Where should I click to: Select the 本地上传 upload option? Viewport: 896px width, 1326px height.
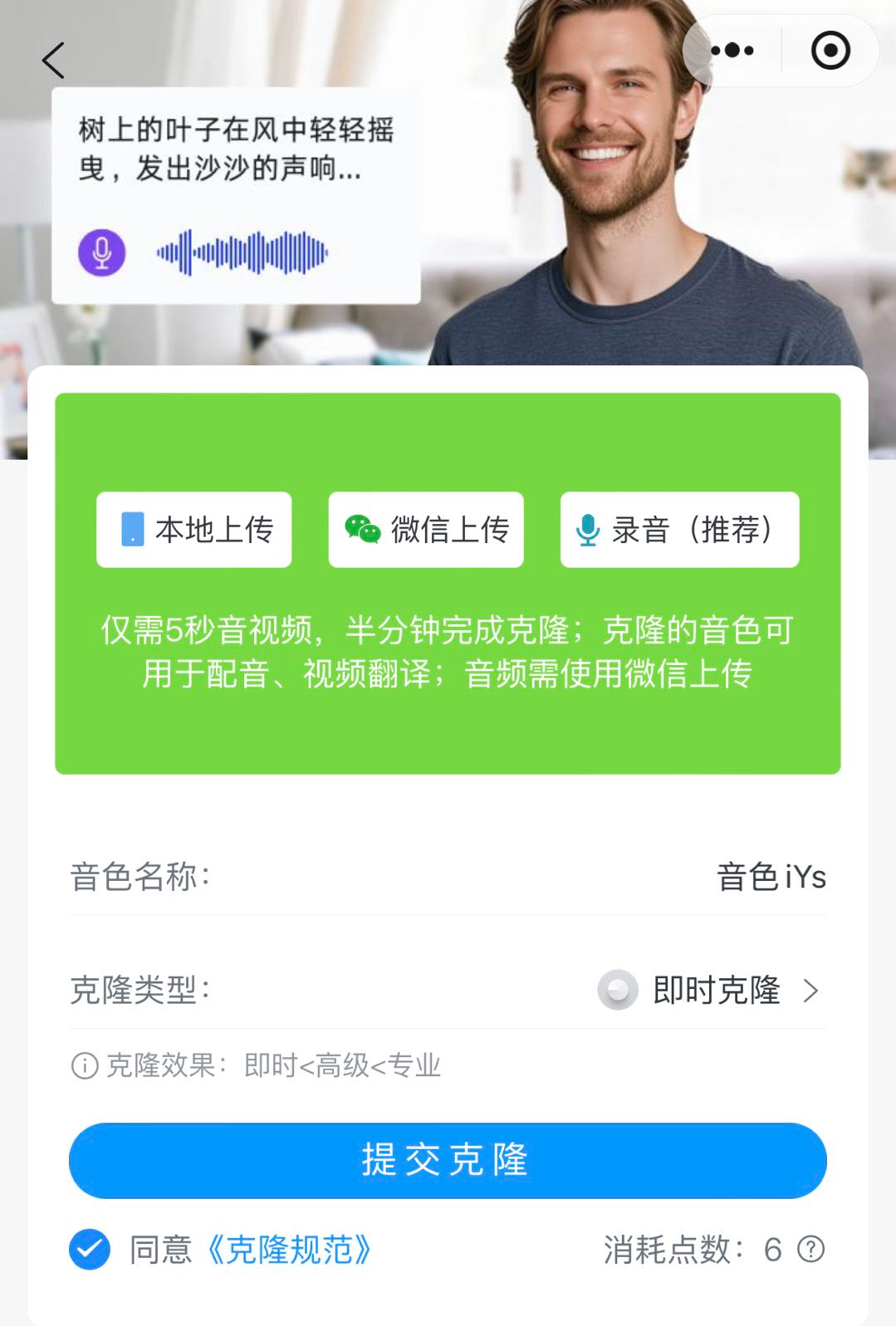pos(193,529)
